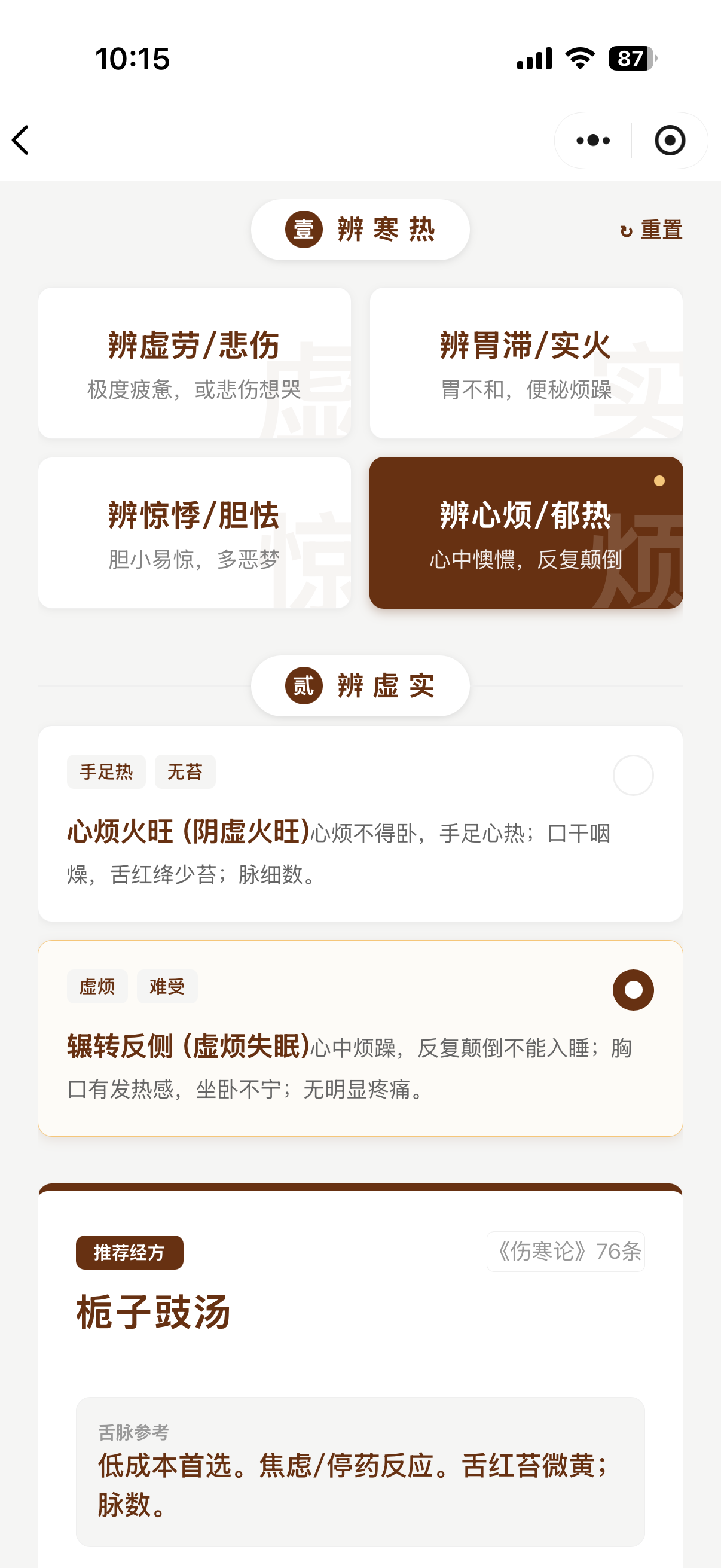Viewport: 721px width, 1568px height.
Task: Select the 辨虚劳/悲伤 category card
Action: (x=195, y=361)
